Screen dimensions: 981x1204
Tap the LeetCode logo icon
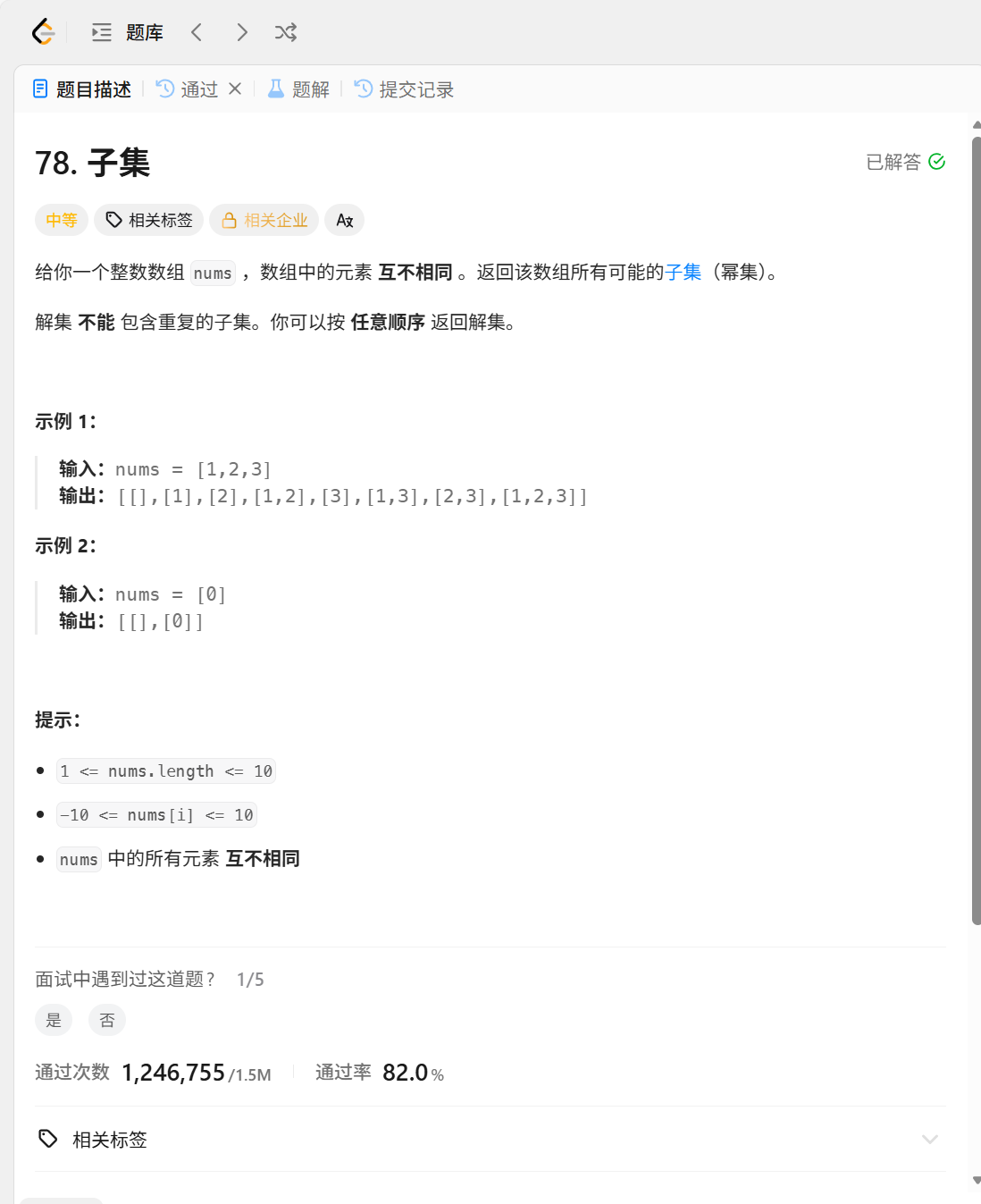(43, 32)
